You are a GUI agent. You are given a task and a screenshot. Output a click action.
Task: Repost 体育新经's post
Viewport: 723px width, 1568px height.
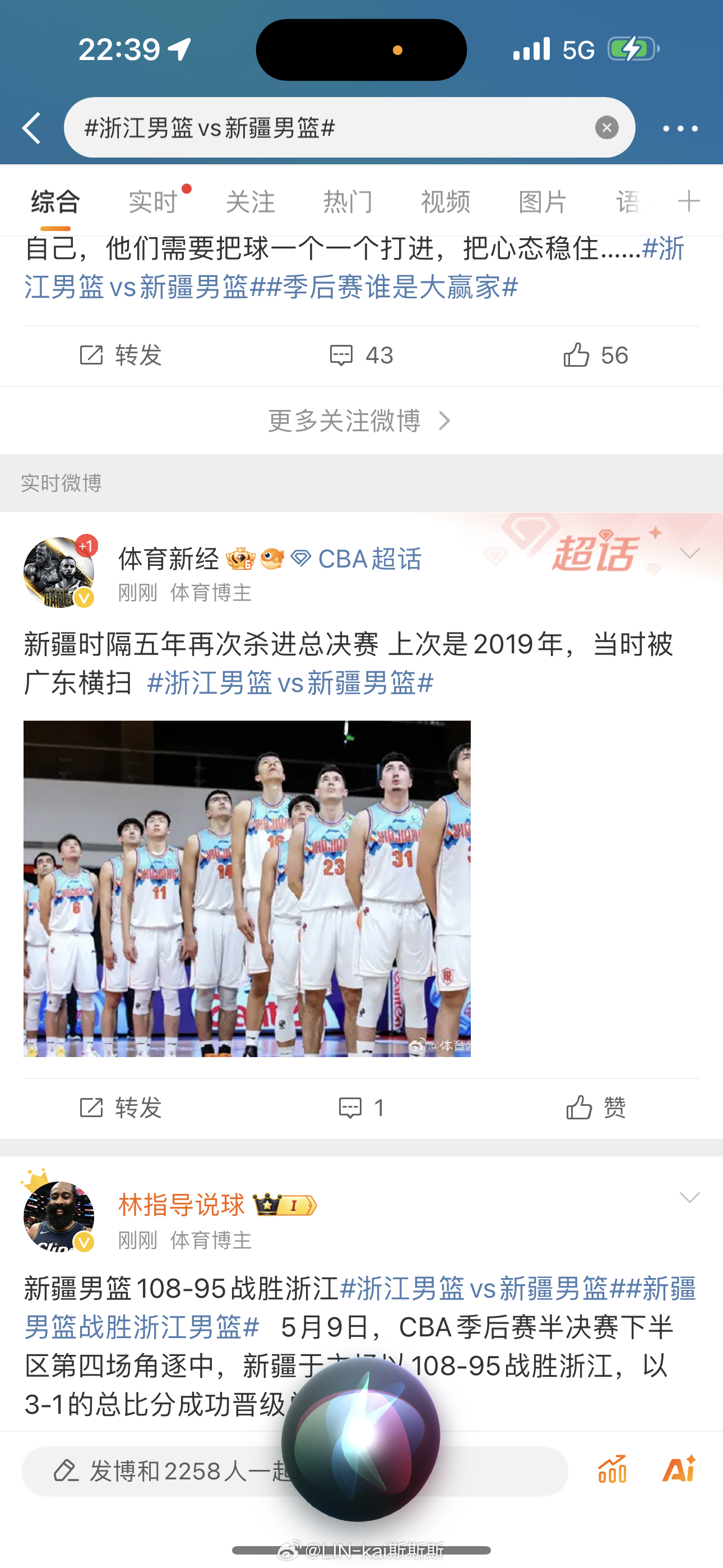[121, 1108]
